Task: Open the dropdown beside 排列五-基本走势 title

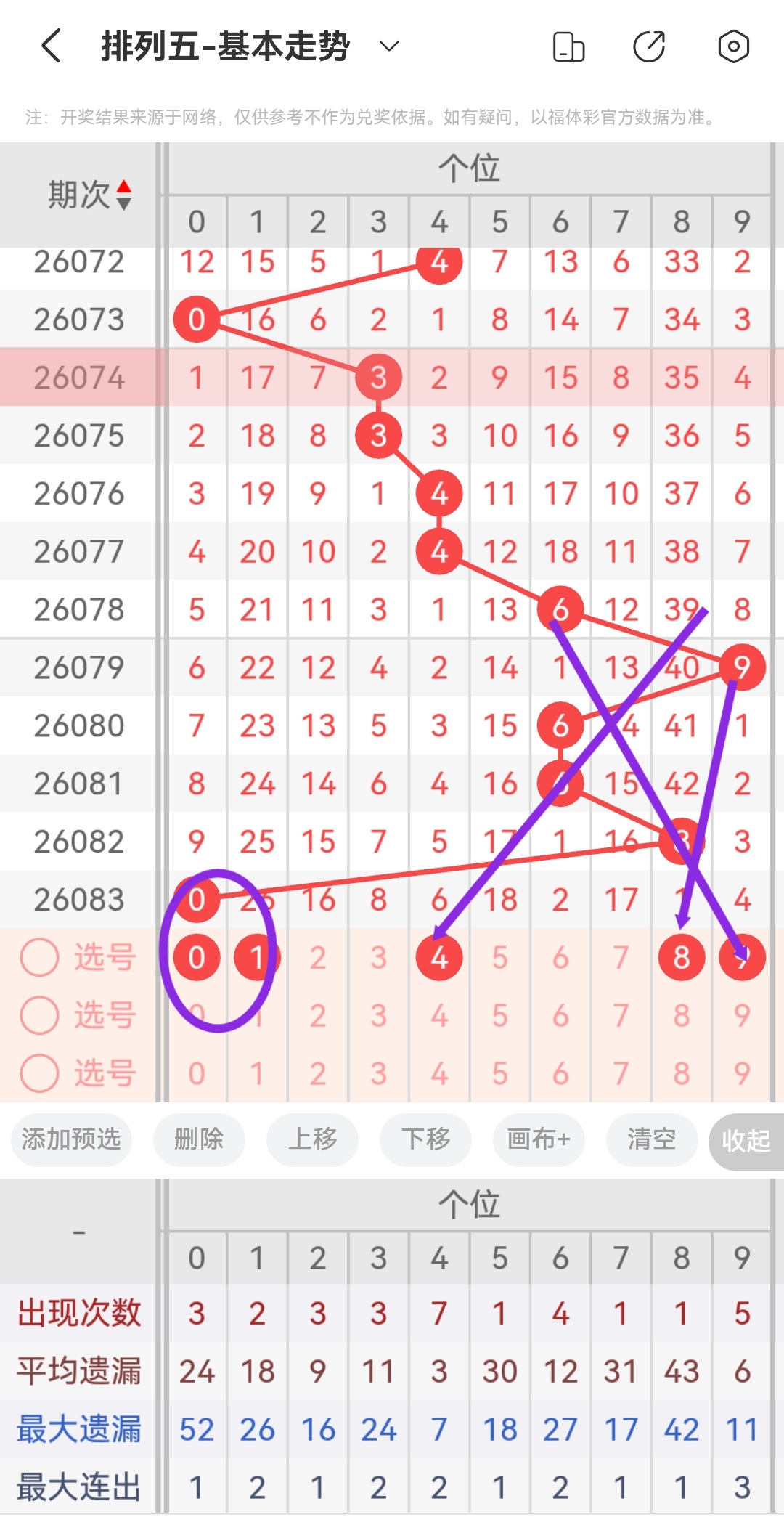Action: click(x=388, y=46)
